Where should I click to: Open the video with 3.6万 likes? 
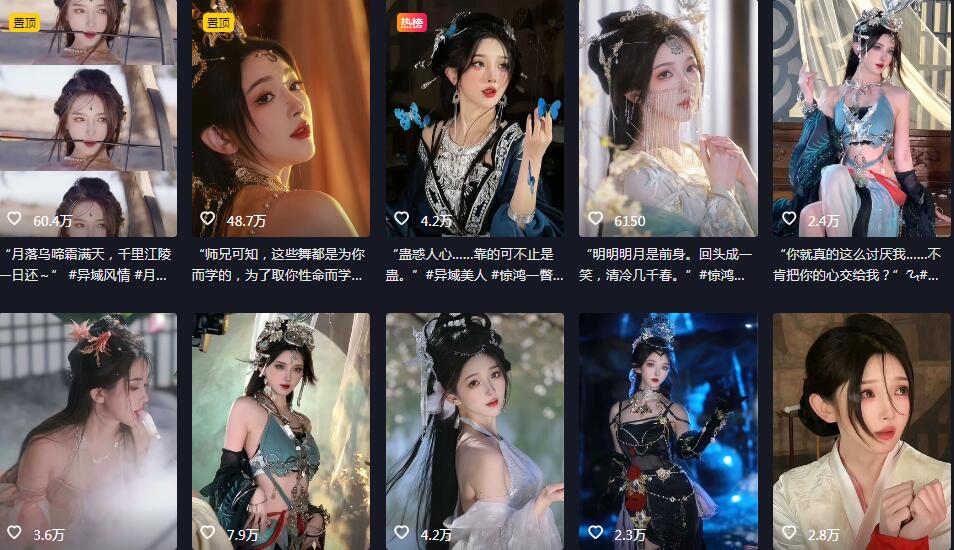pyautogui.click(x=88, y=430)
